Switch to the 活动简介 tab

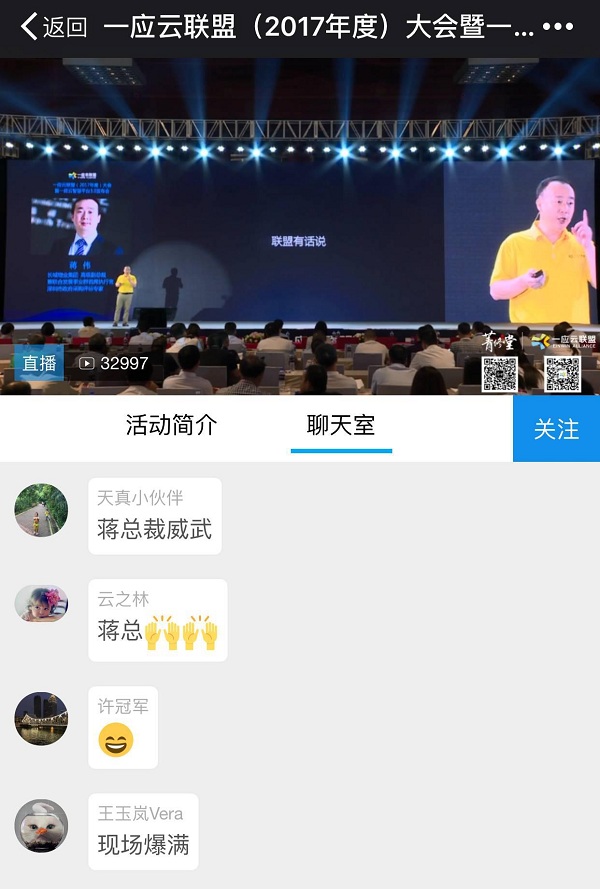tap(171, 425)
